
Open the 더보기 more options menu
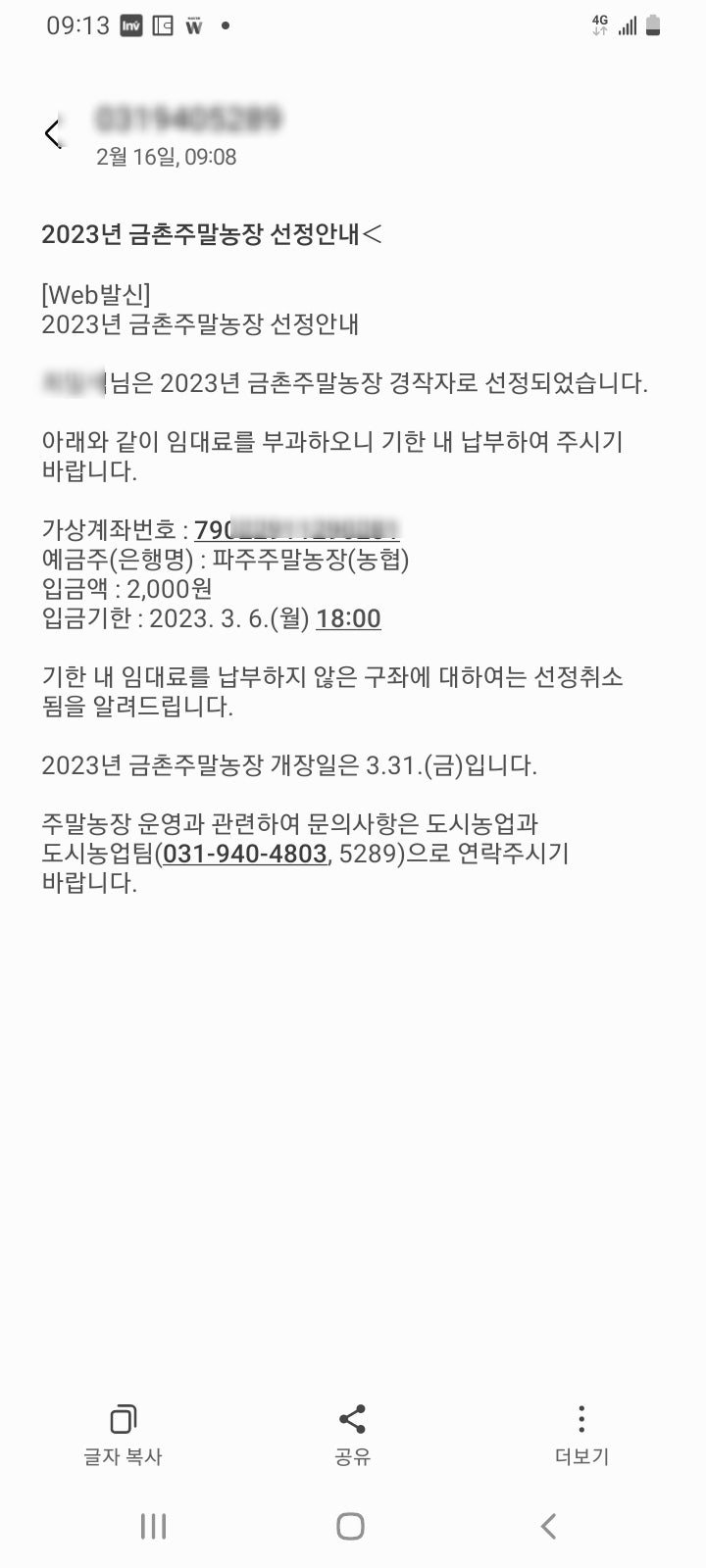pyautogui.click(x=581, y=1436)
